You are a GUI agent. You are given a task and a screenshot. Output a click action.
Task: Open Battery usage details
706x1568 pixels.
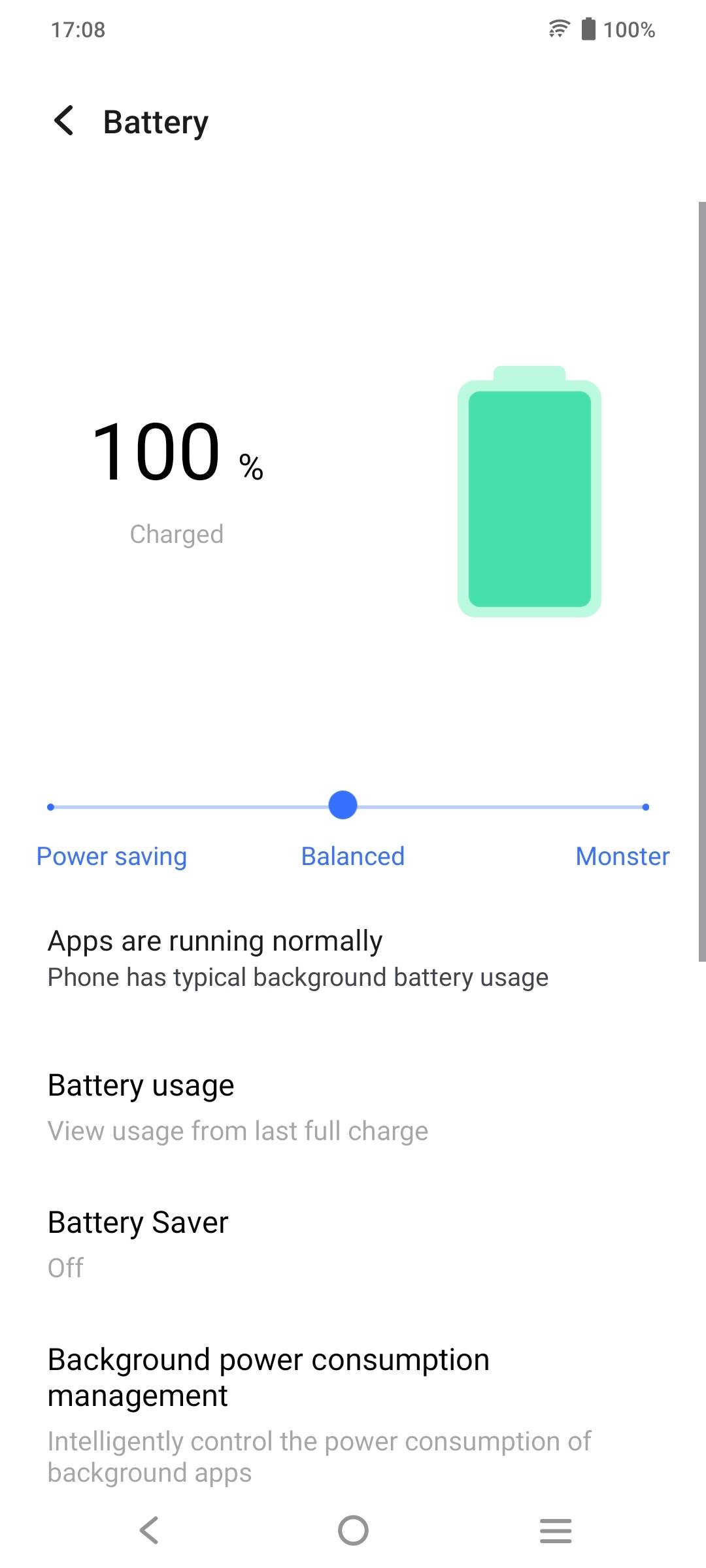point(353,1107)
